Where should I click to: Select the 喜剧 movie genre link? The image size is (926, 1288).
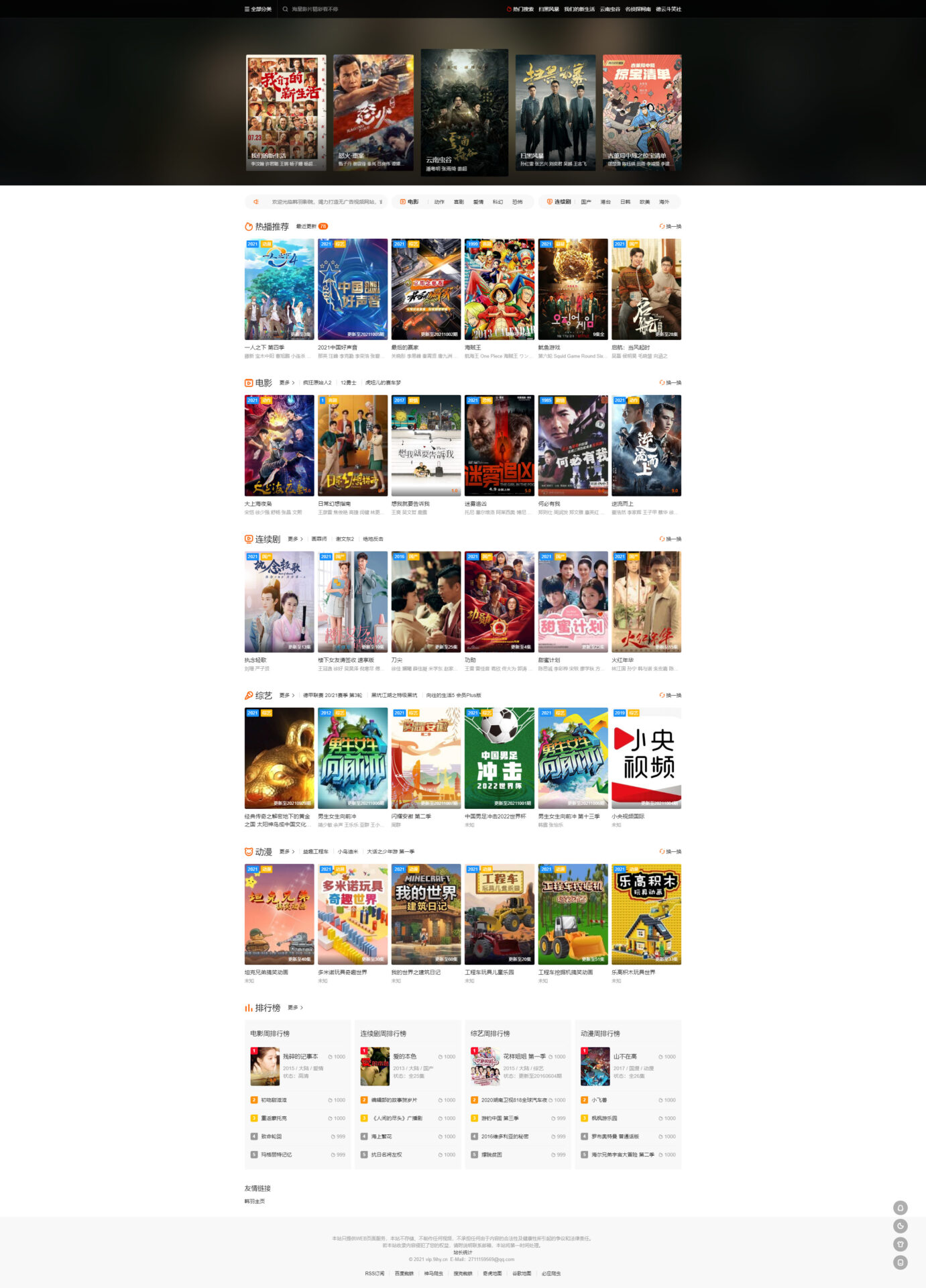click(x=459, y=202)
